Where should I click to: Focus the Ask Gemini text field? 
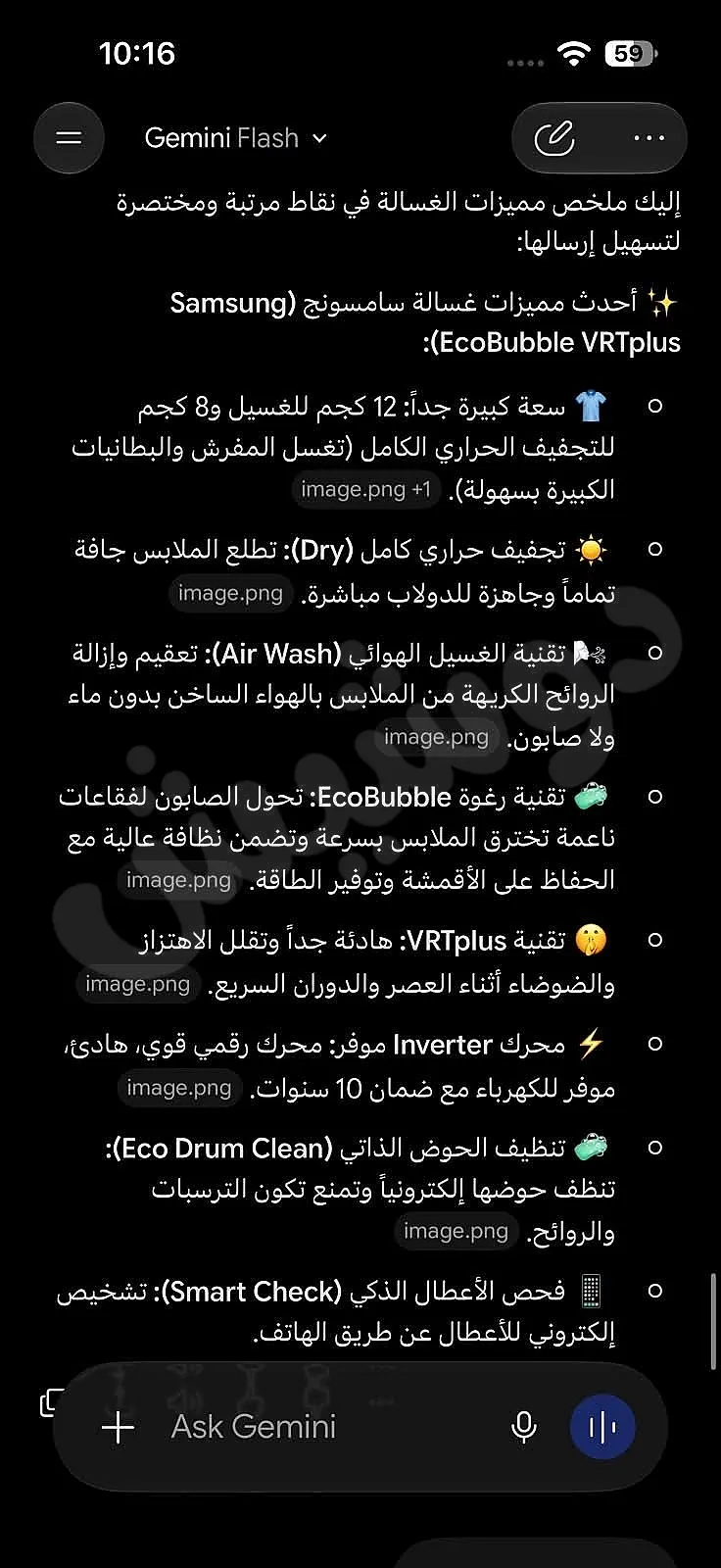click(323, 1427)
